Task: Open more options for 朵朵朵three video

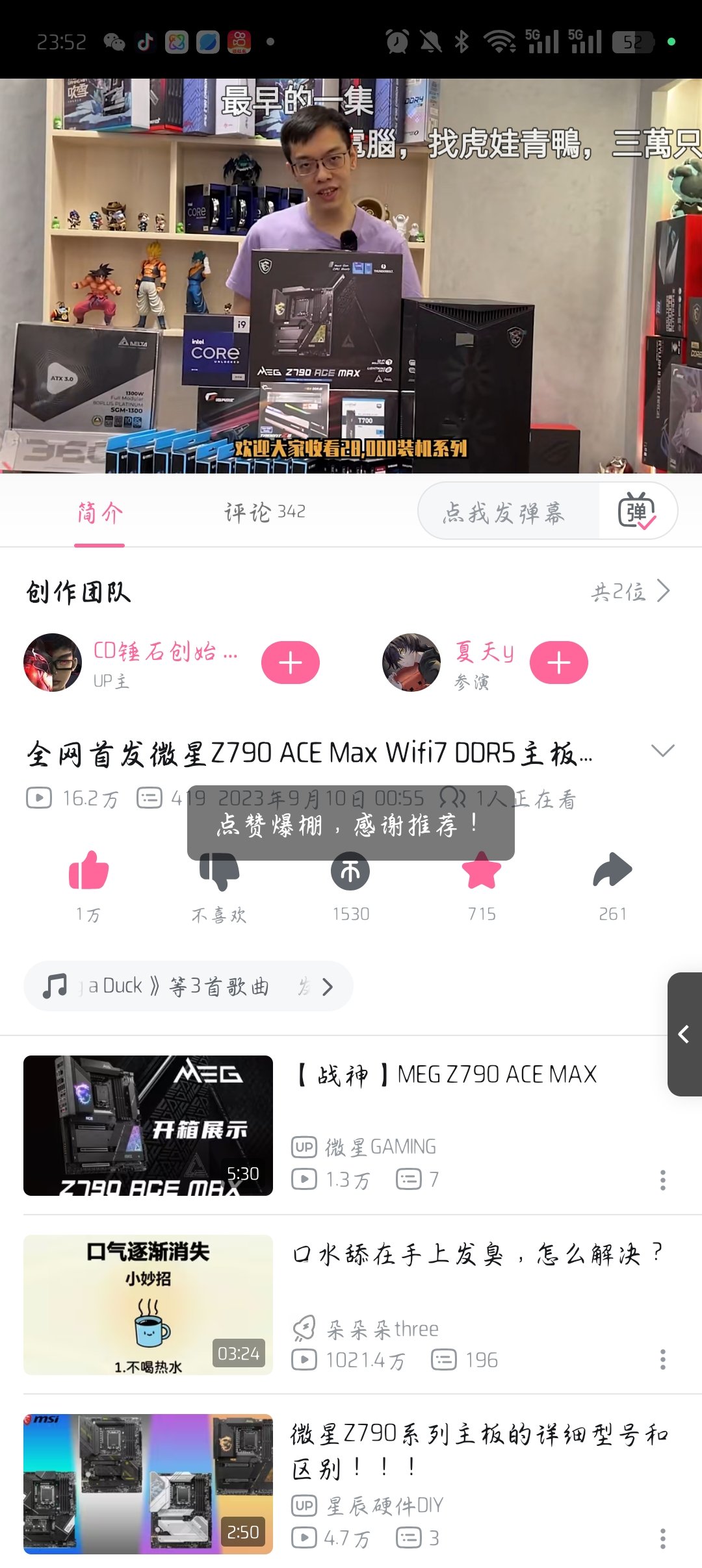Action: click(662, 1359)
